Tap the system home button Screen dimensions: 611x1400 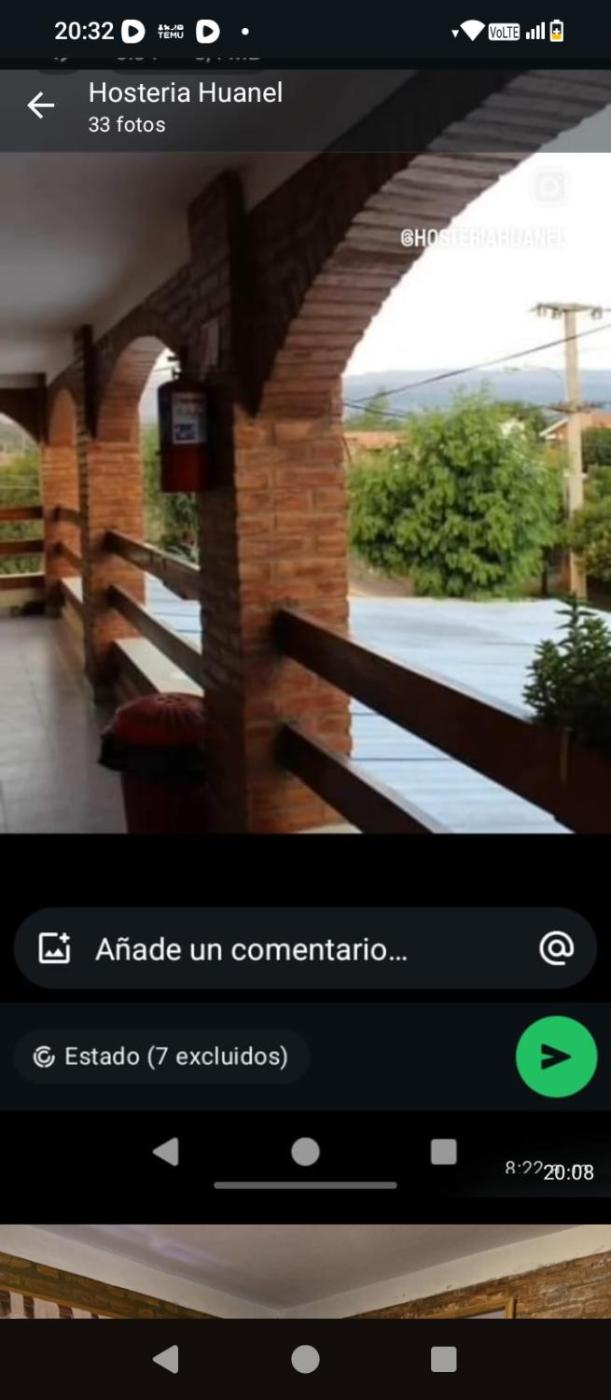point(305,1359)
